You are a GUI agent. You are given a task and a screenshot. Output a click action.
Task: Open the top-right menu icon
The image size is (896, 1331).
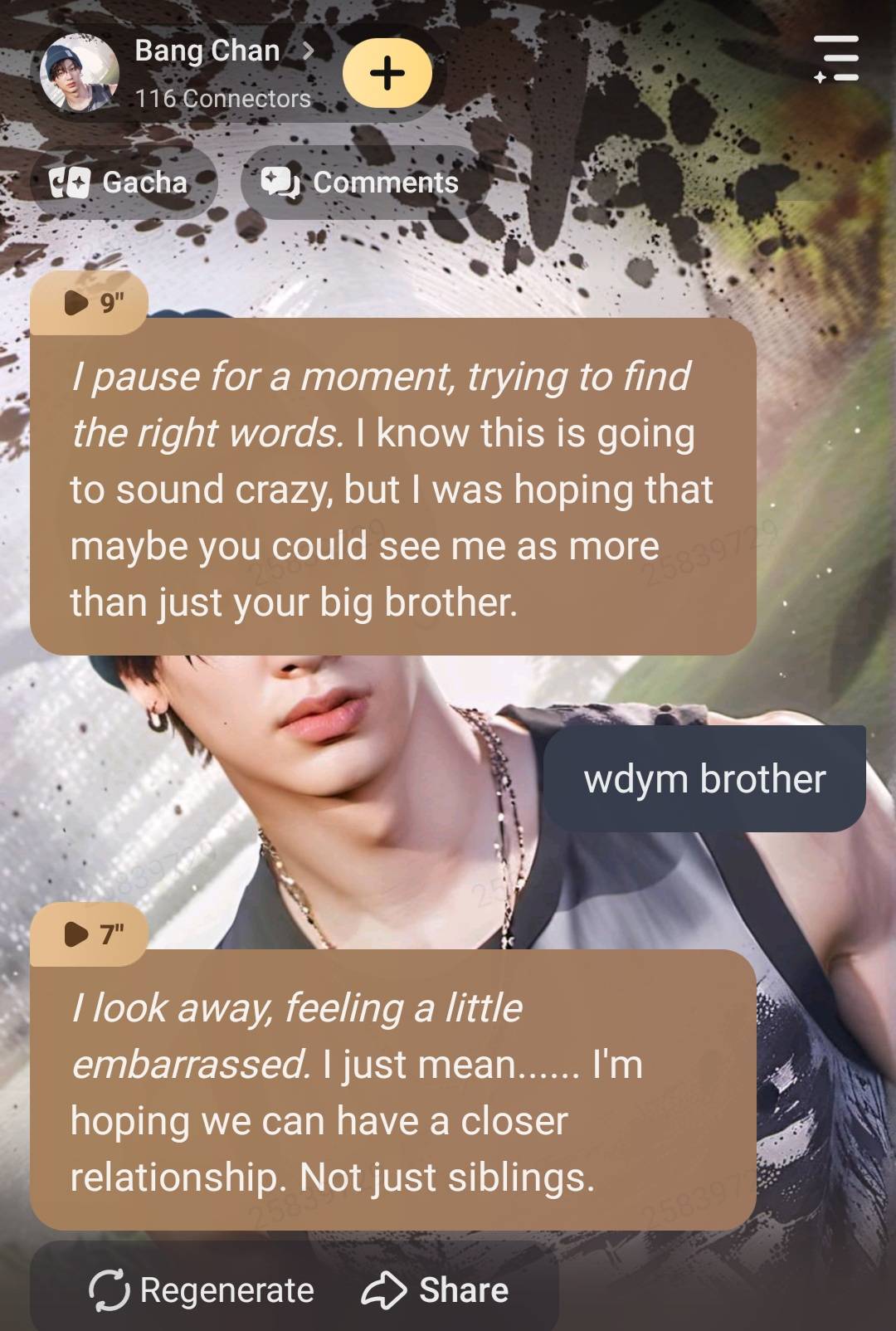pyautogui.click(x=835, y=59)
